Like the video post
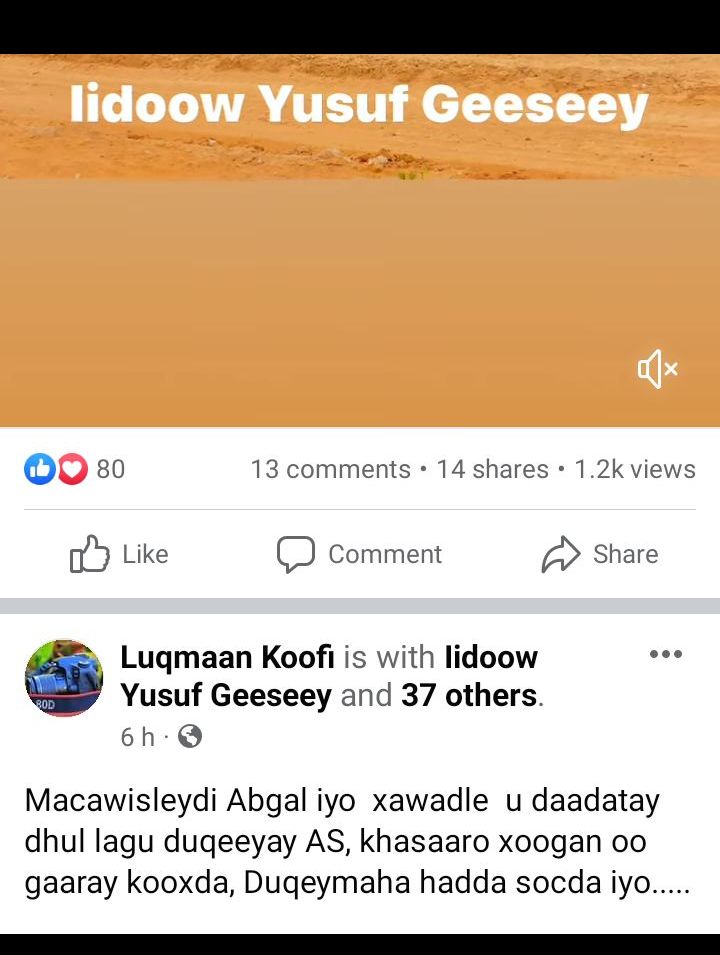 [x=119, y=554]
